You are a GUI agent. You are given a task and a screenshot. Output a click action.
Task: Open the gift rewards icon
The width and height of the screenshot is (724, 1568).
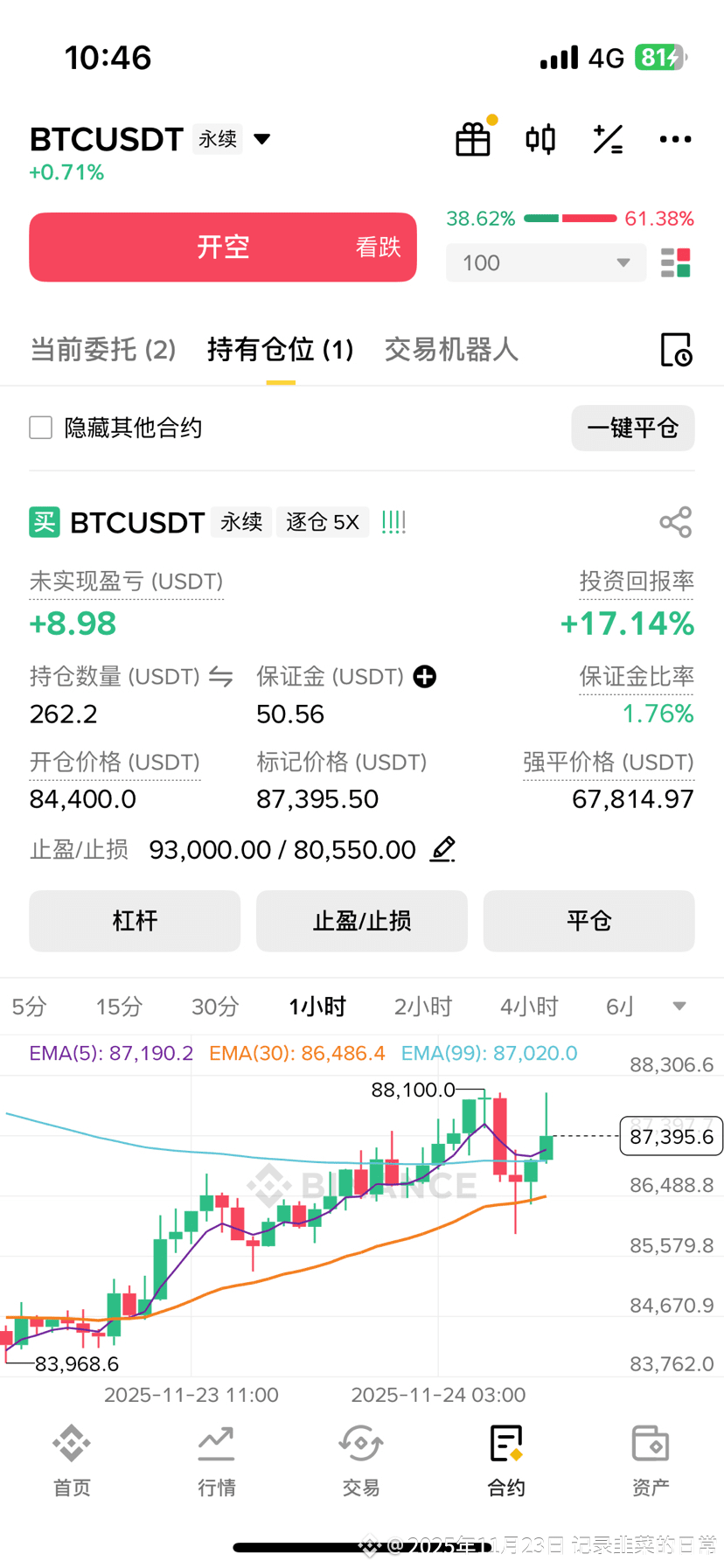point(473,139)
